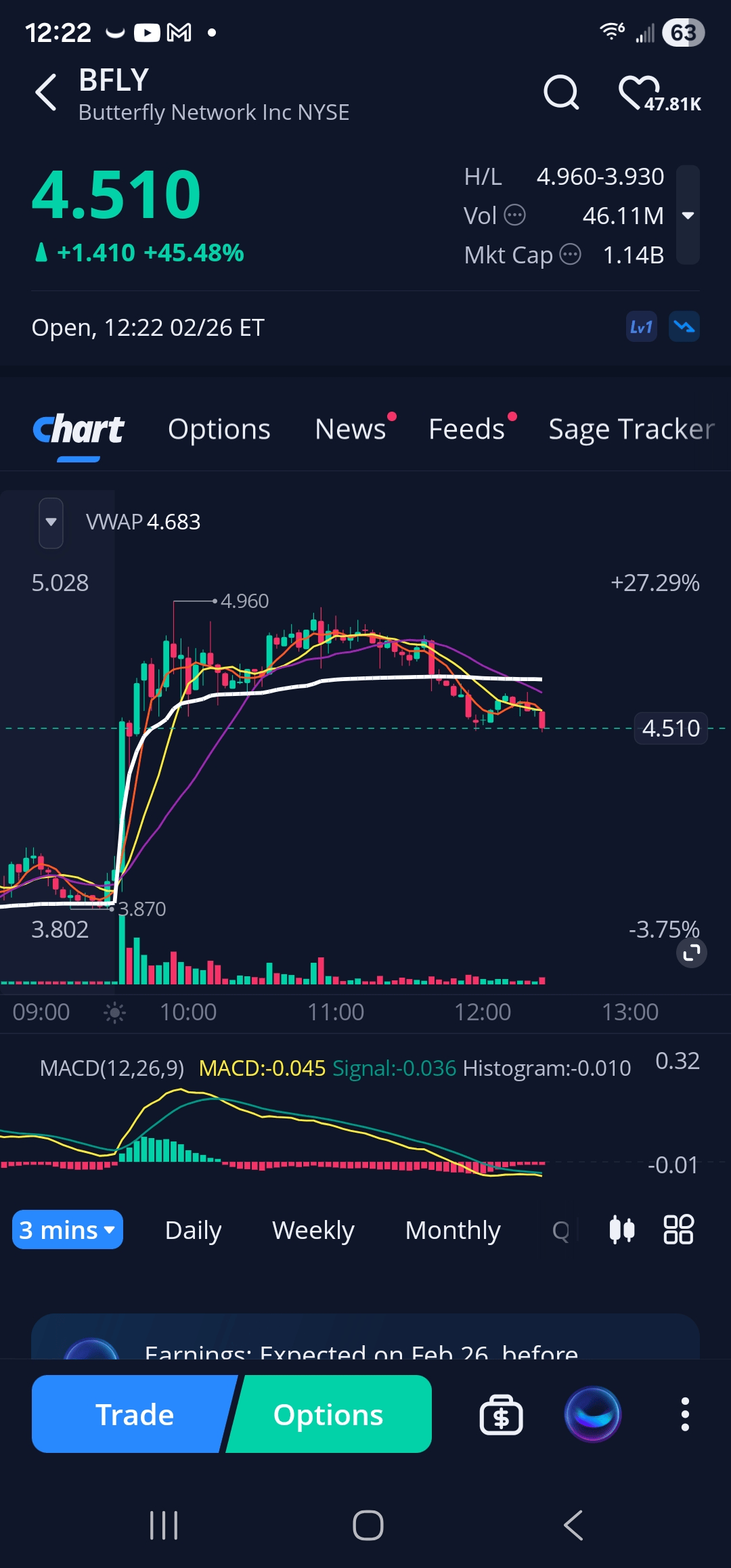The image size is (731, 1568).
Task: Open candlestick chart type settings
Action: click(621, 1229)
